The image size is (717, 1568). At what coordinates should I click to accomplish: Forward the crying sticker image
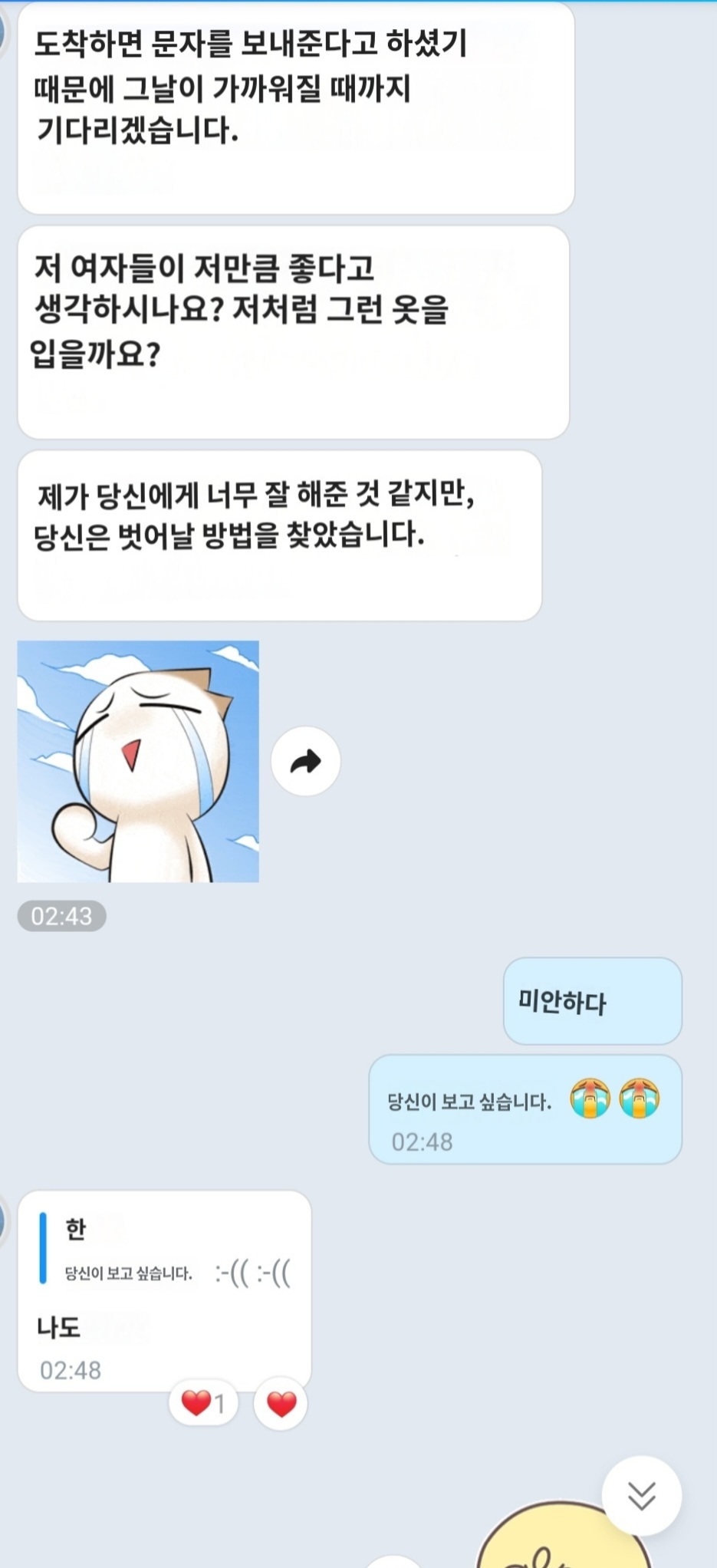[x=305, y=761]
